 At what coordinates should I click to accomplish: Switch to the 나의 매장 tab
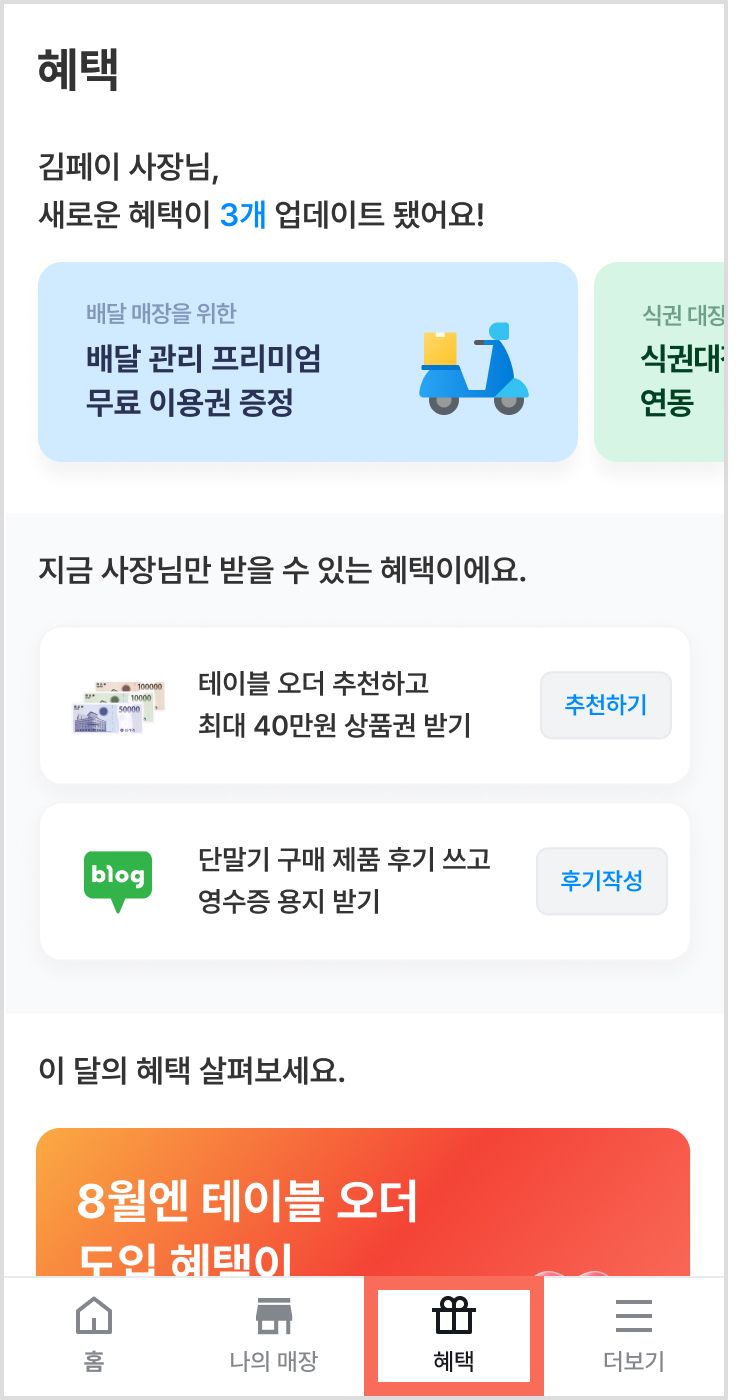click(274, 1335)
